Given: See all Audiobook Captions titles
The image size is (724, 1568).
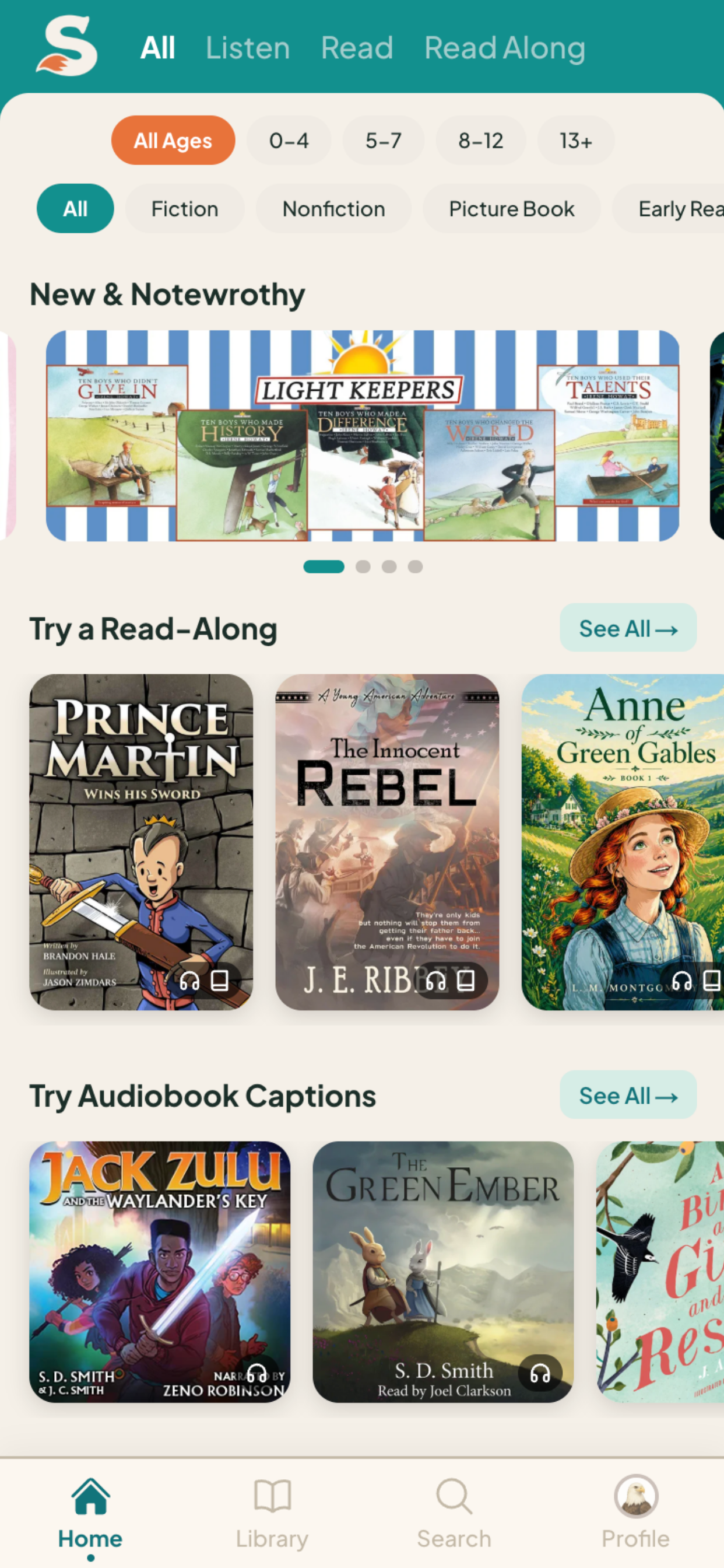Looking at the screenshot, I should 628,1095.
